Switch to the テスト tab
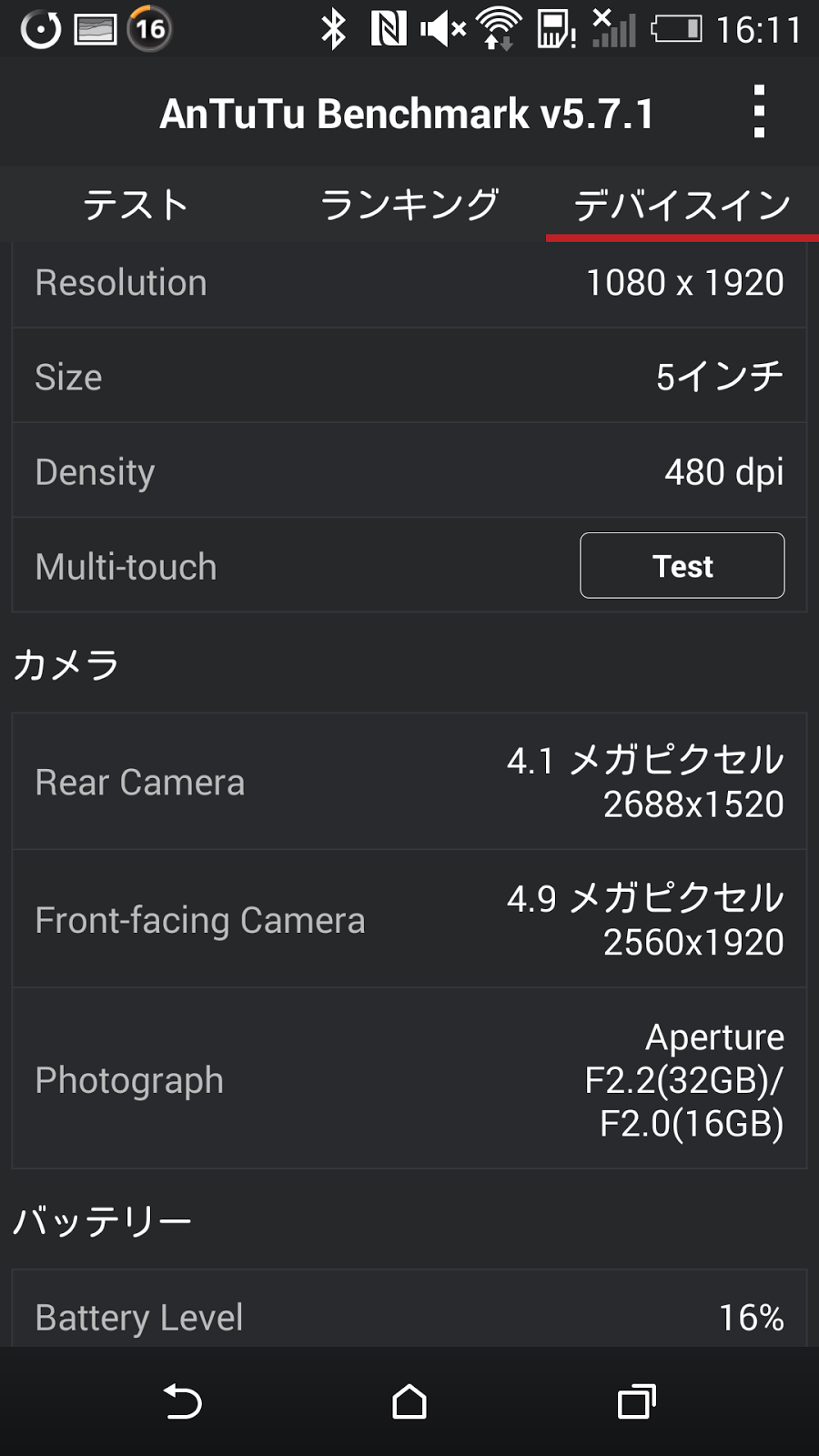819x1456 pixels. tap(136, 205)
